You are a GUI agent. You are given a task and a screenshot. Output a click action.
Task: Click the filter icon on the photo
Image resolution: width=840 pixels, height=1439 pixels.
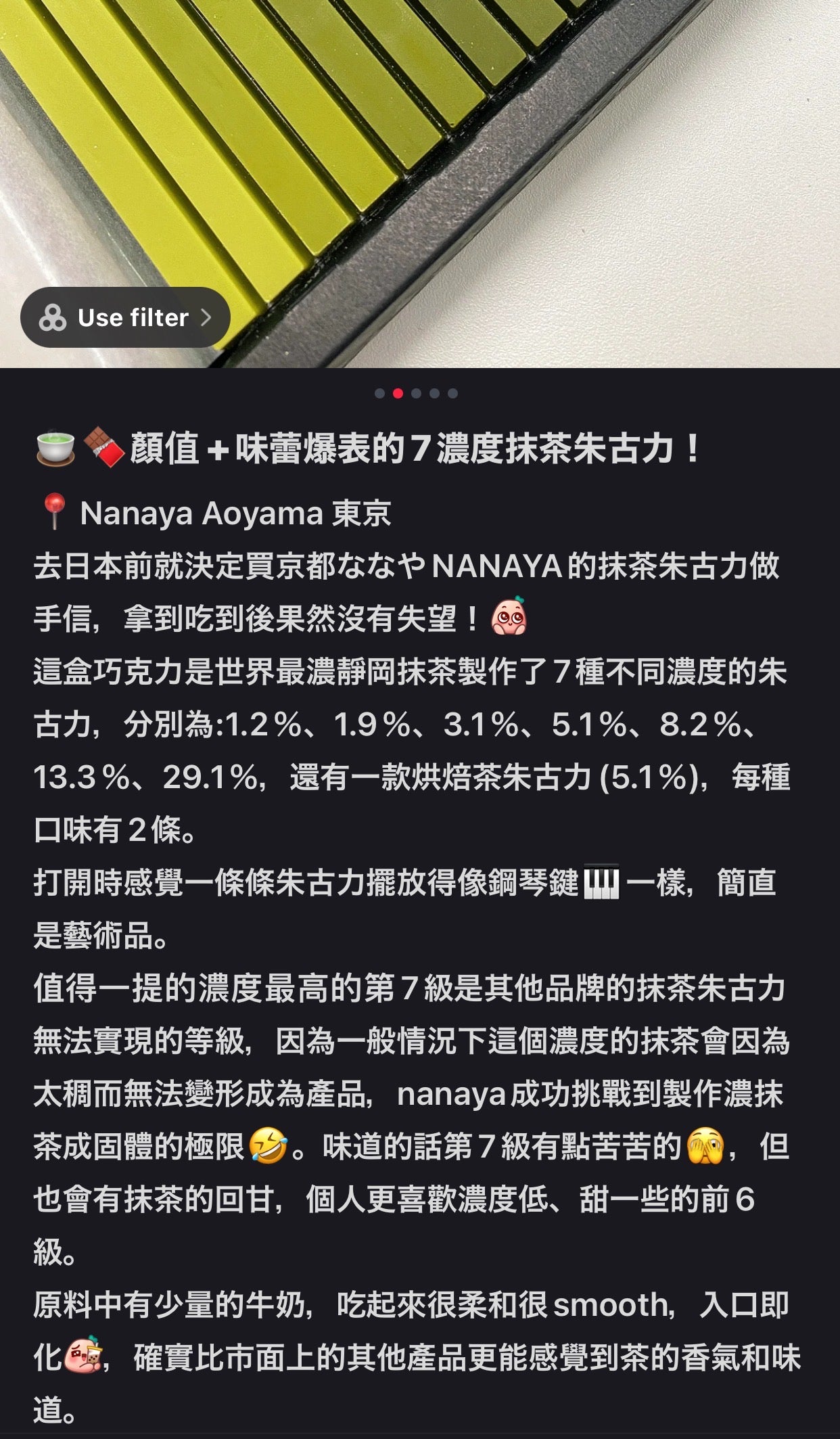pyautogui.click(x=54, y=317)
